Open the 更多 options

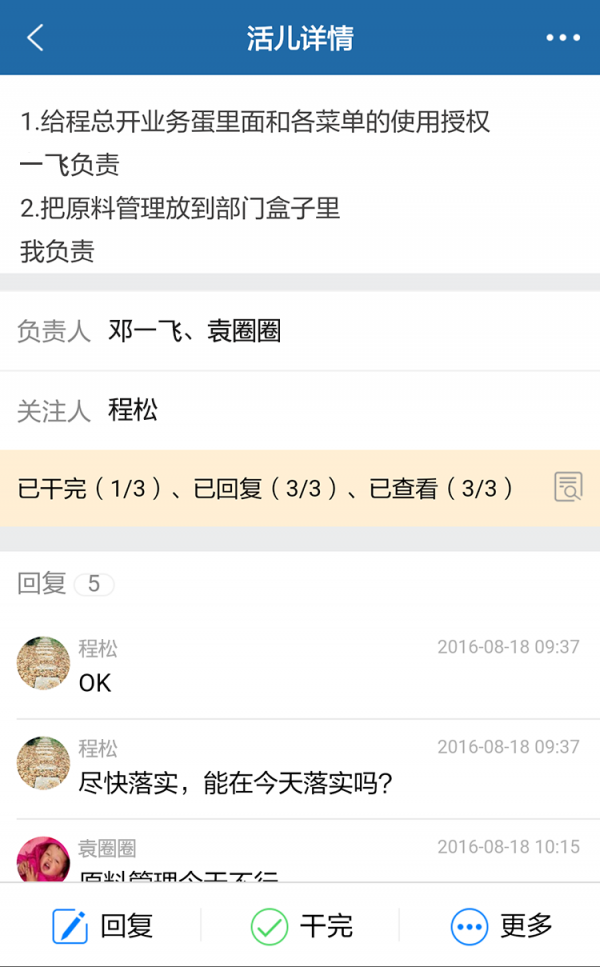point(502,926)
